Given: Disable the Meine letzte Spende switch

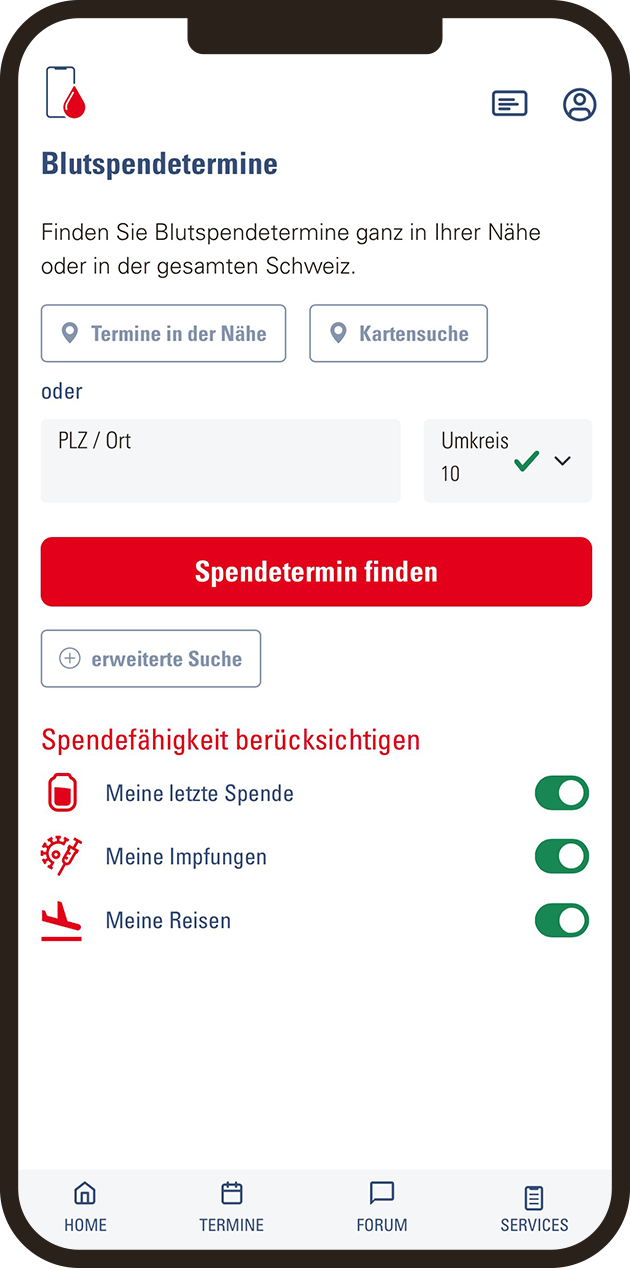Looking at the screenshot, I should [x=561, y=793].
